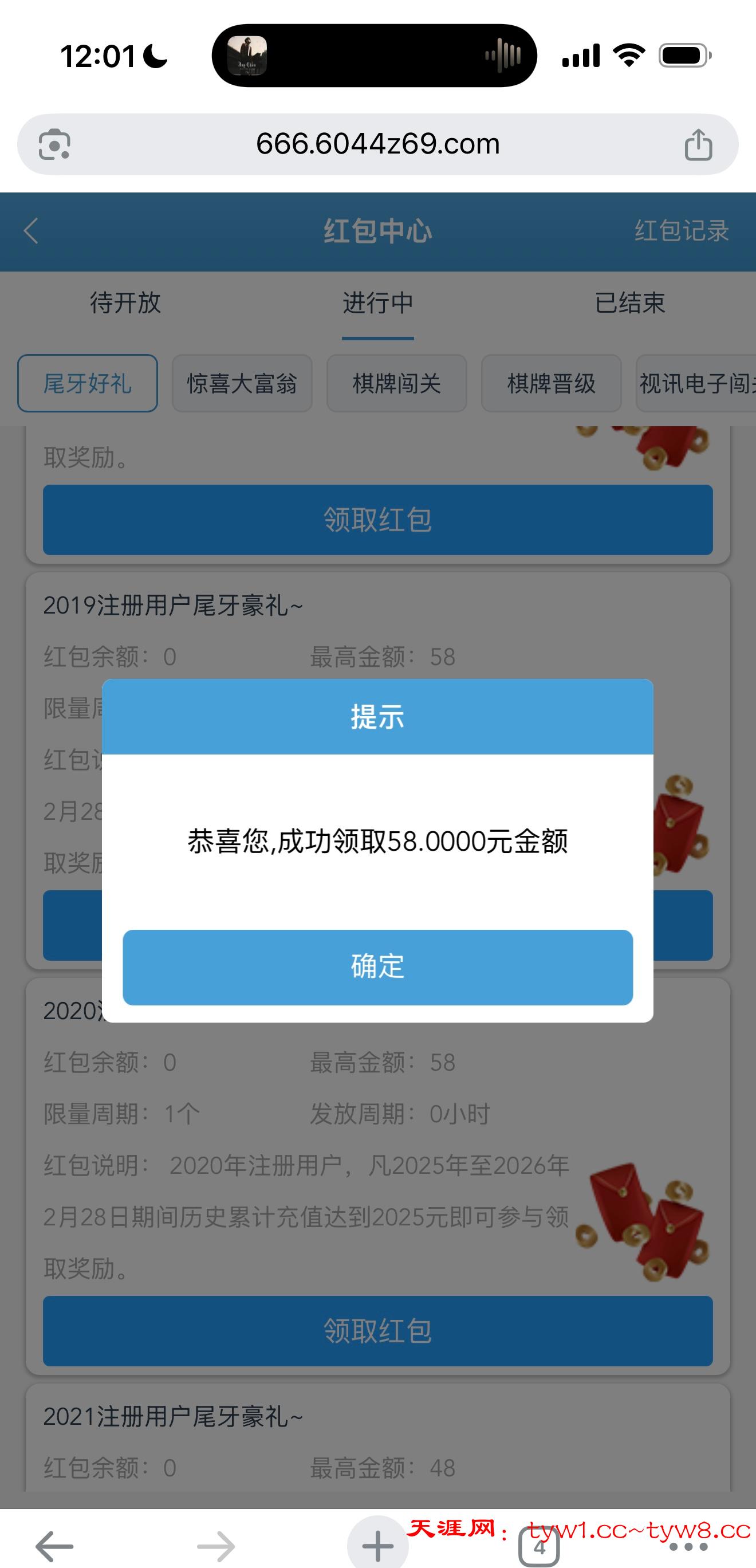This screenshot has width=756, height=1568.
Task: Tap the browser address bar URL
Action: (x=377, y=144)
